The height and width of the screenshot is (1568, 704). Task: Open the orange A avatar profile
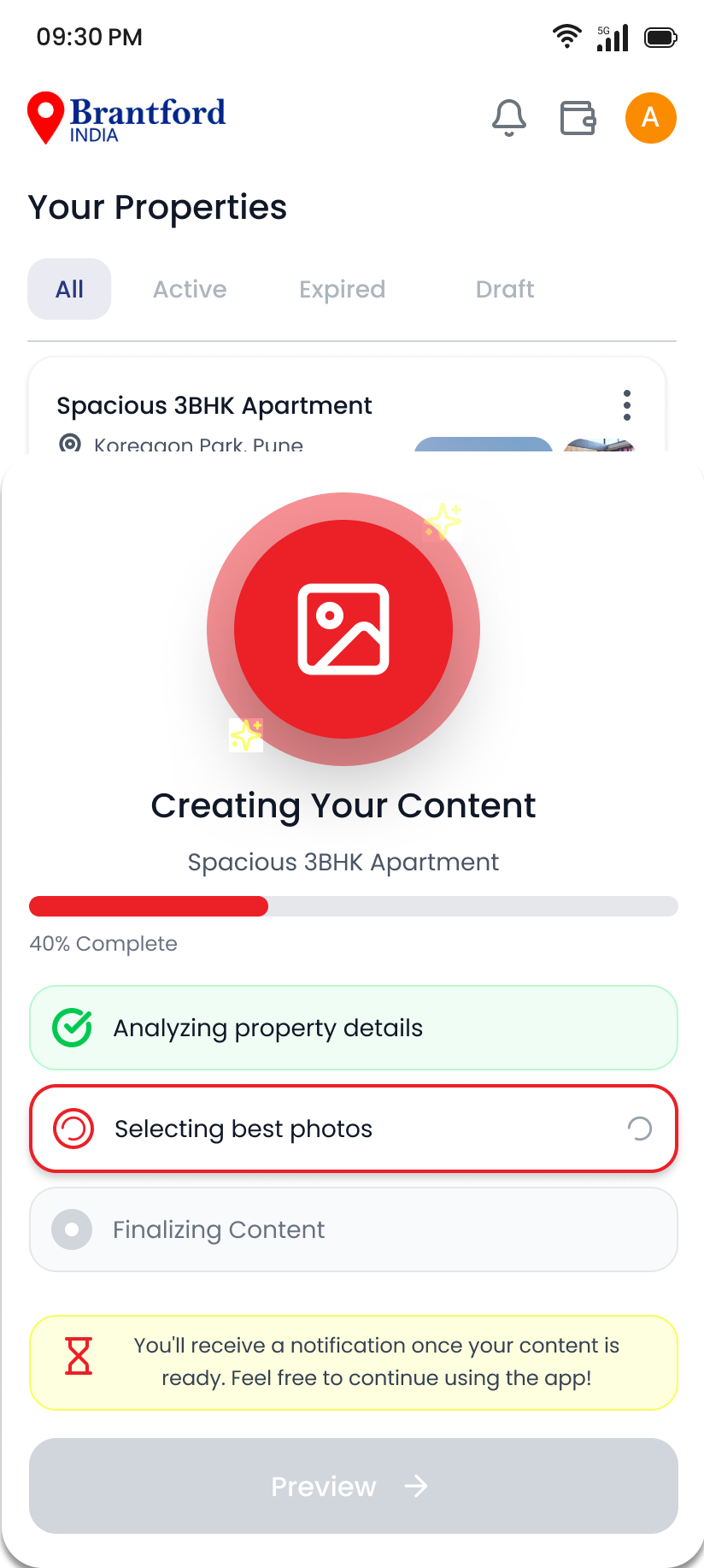click(650, 118)
